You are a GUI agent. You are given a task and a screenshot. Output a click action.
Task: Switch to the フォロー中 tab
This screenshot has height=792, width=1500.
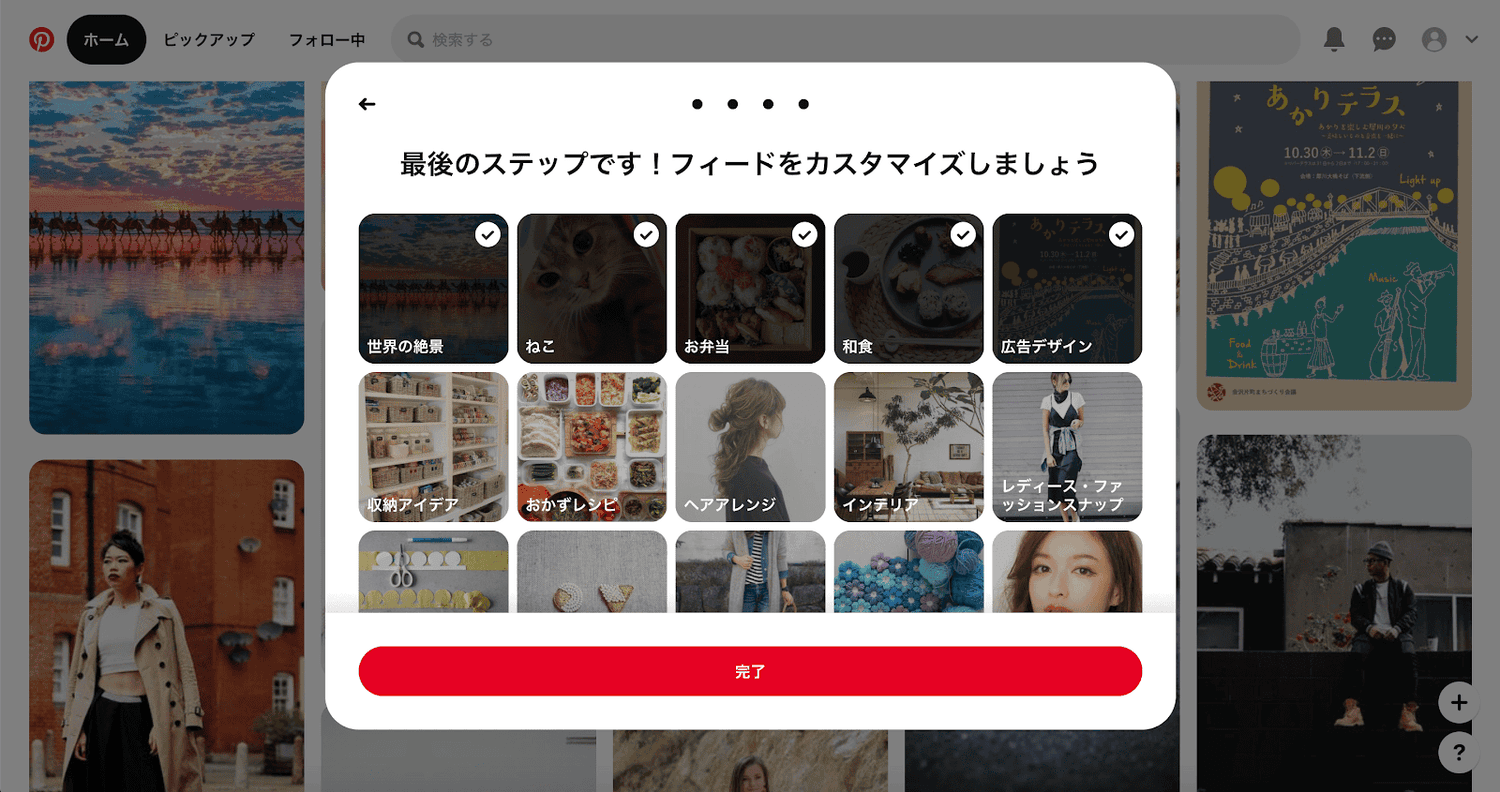click(327, 40)
